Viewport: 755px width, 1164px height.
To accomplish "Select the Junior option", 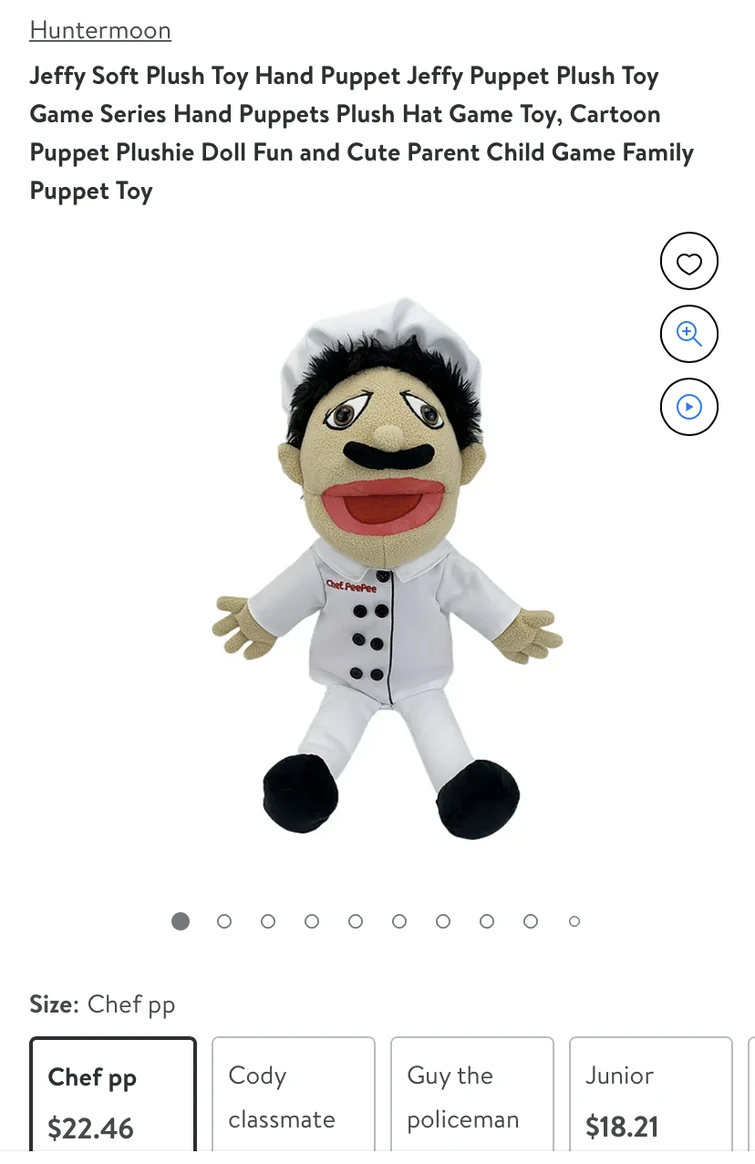I will click(650, 1098).
